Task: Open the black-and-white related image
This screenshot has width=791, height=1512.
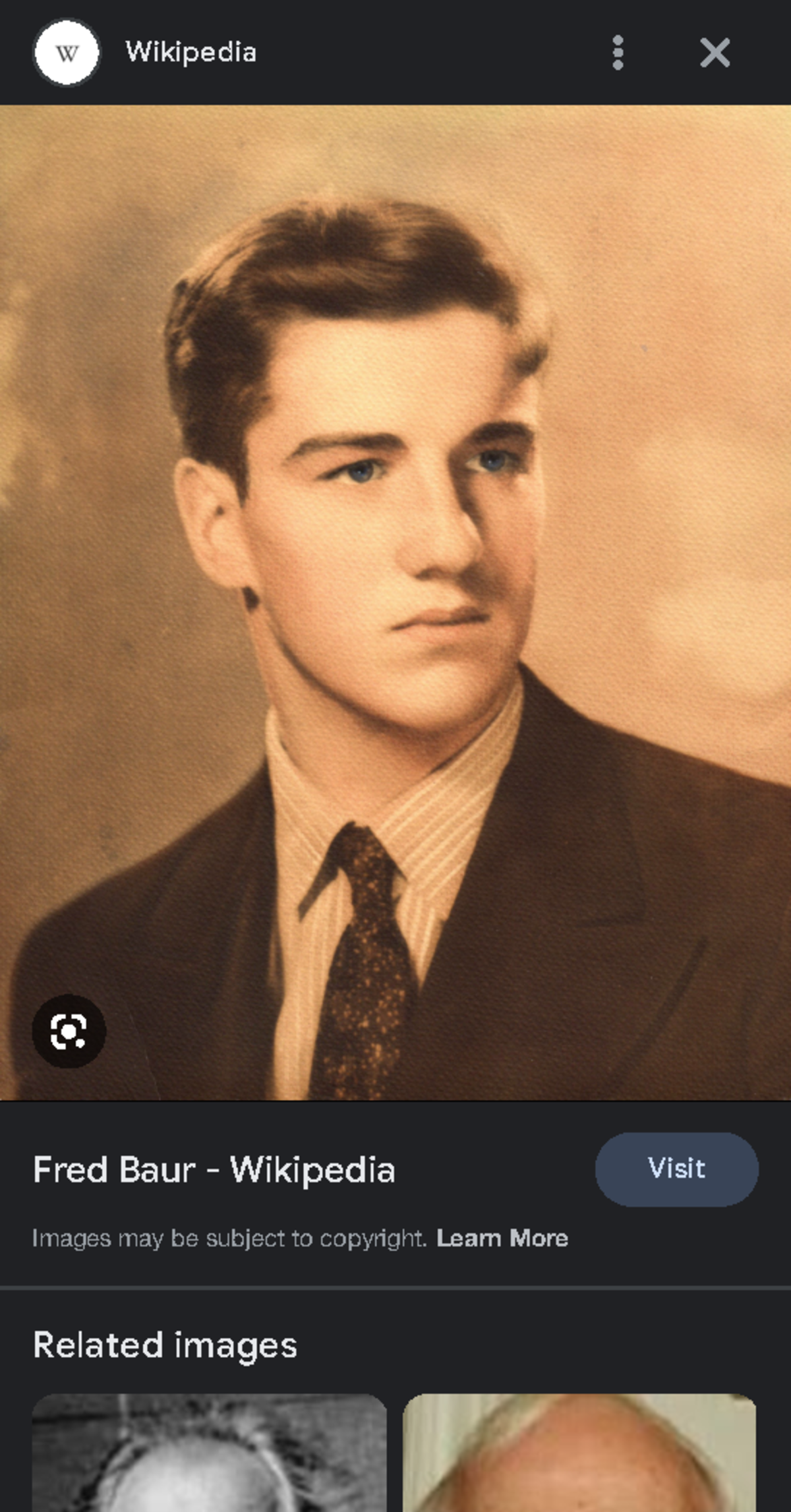Action: click(x=209, y=1453)
